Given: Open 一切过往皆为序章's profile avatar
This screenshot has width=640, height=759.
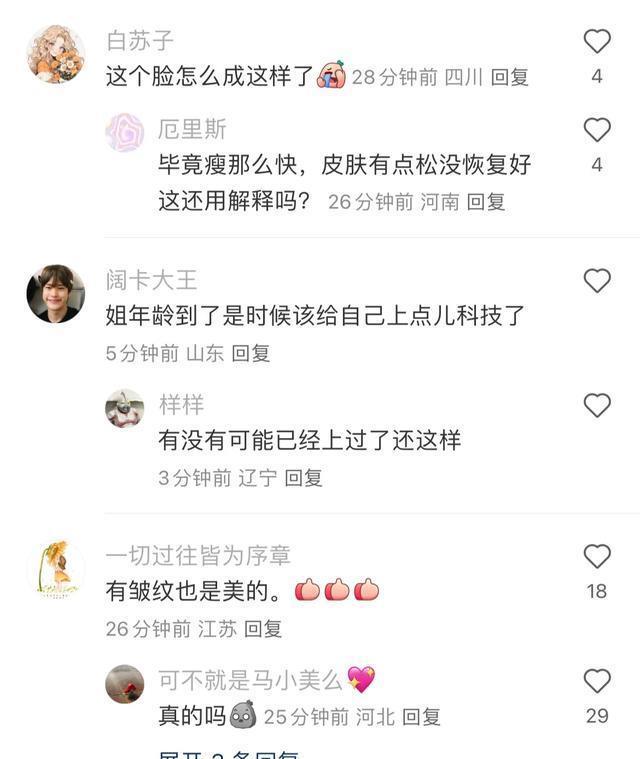Looking at the screenshot, I should 55,569.
